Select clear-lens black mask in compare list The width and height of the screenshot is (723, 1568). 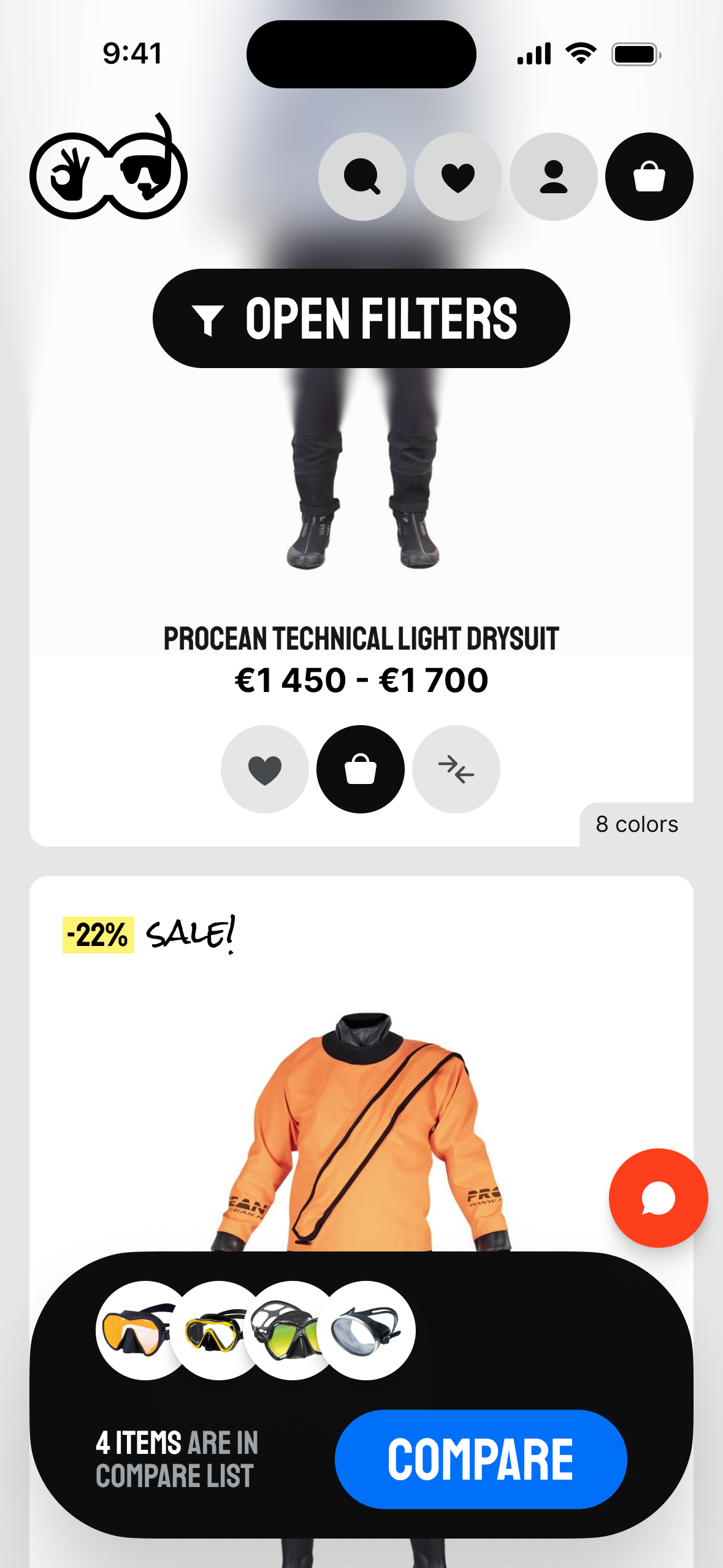(x=366, y=1331)
